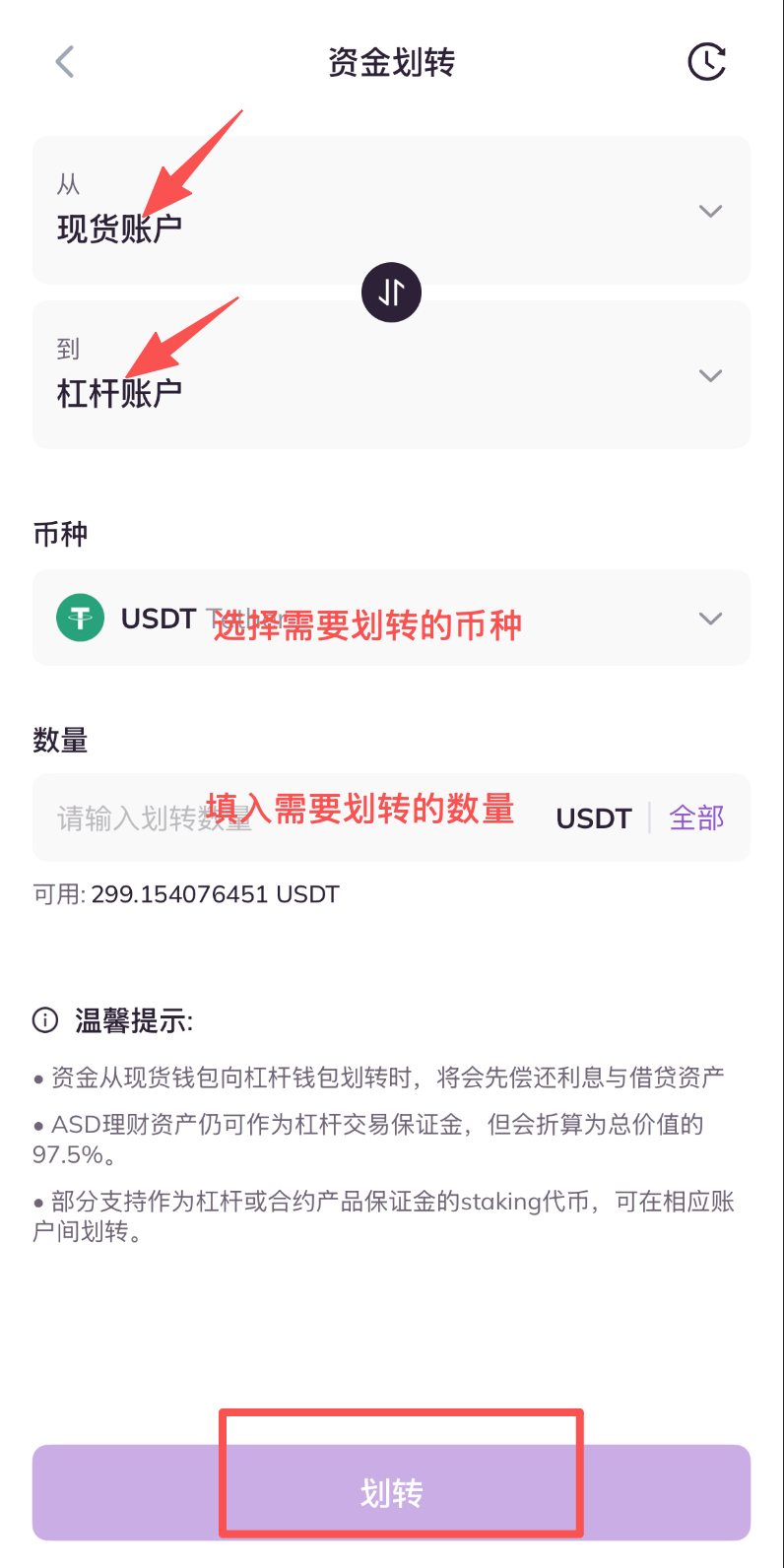Confirm with the 划转 button
The width and height of the screenshot is (784, 1568).
[x=391, y=1492]
